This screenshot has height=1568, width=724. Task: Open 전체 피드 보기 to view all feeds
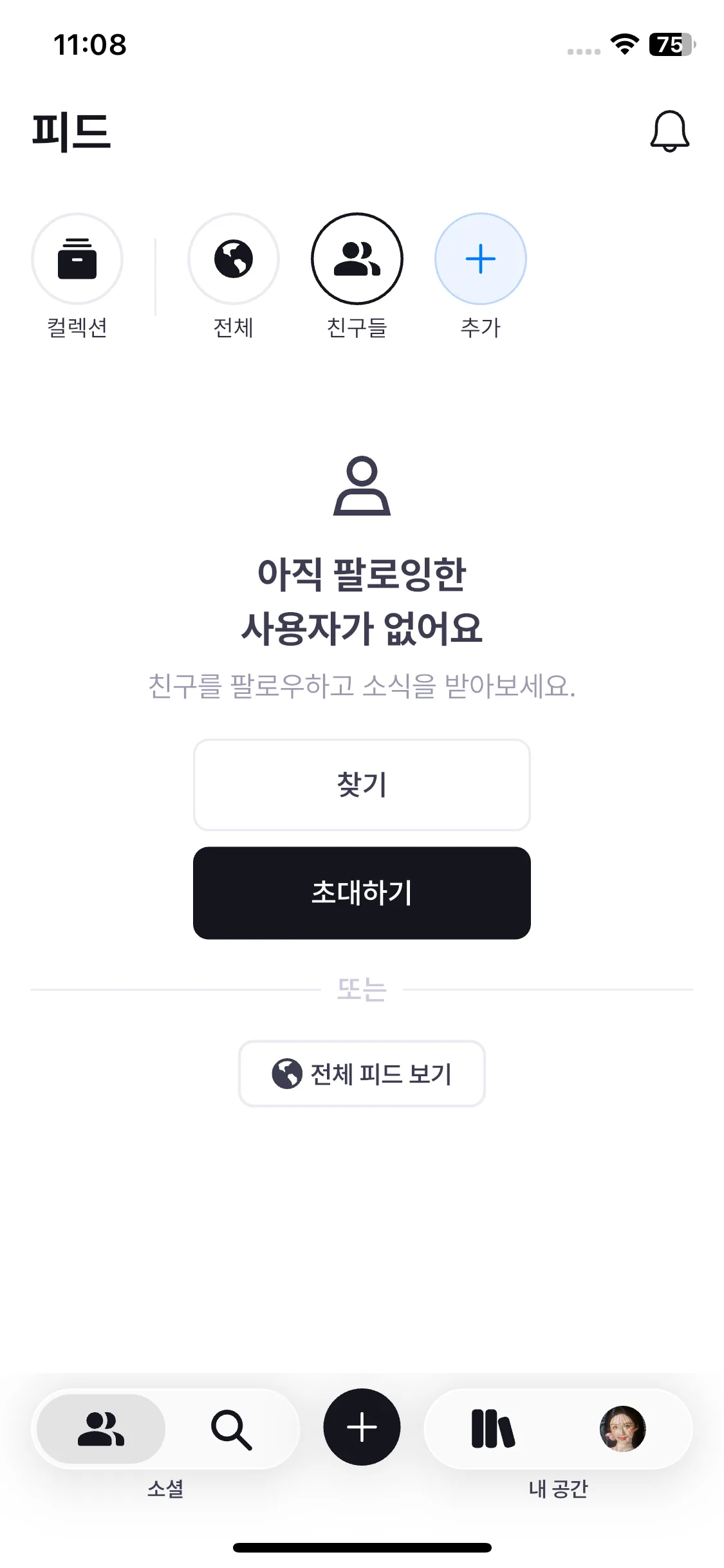tap(362, 1074)
